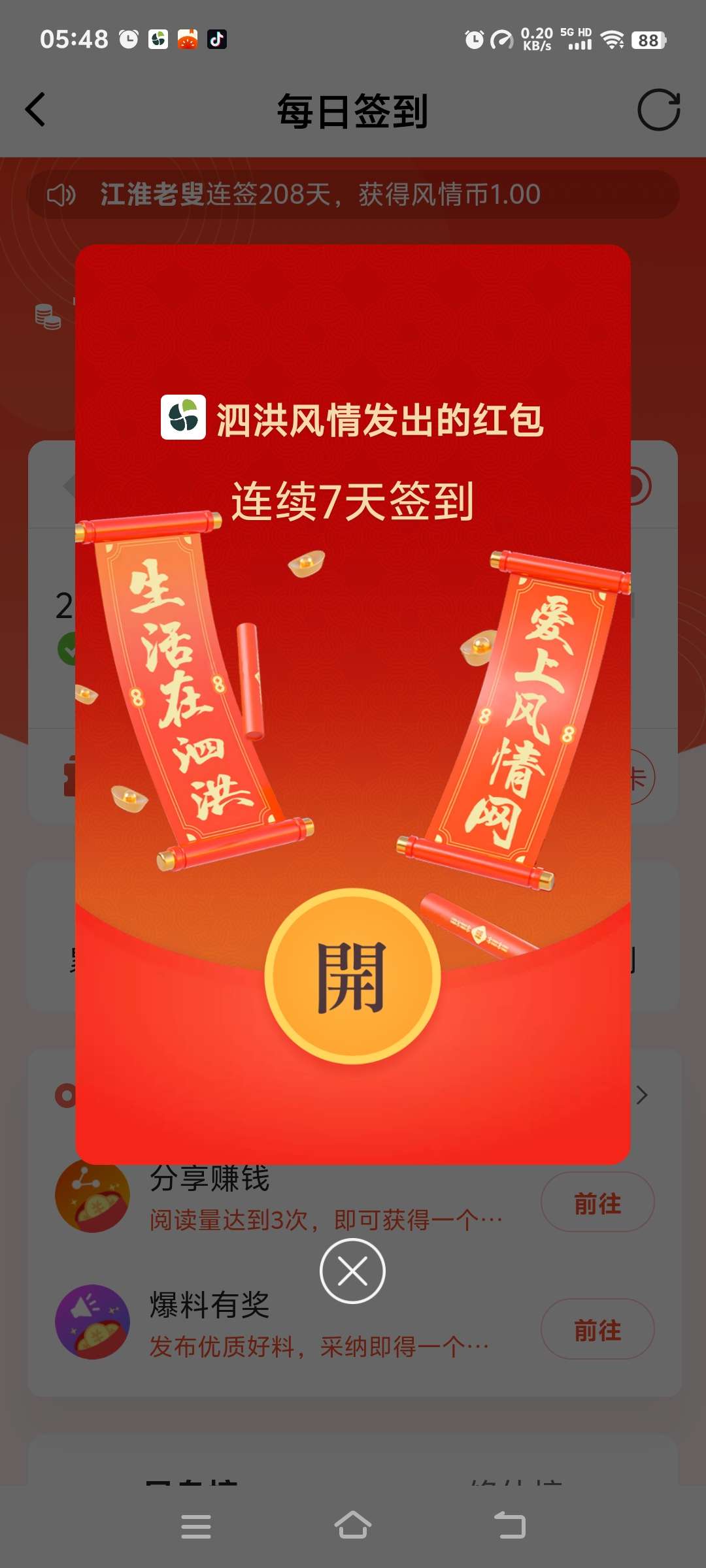Go to the system home screen
This screenshot has width=706, height=1568.
tap(352, 1526)
